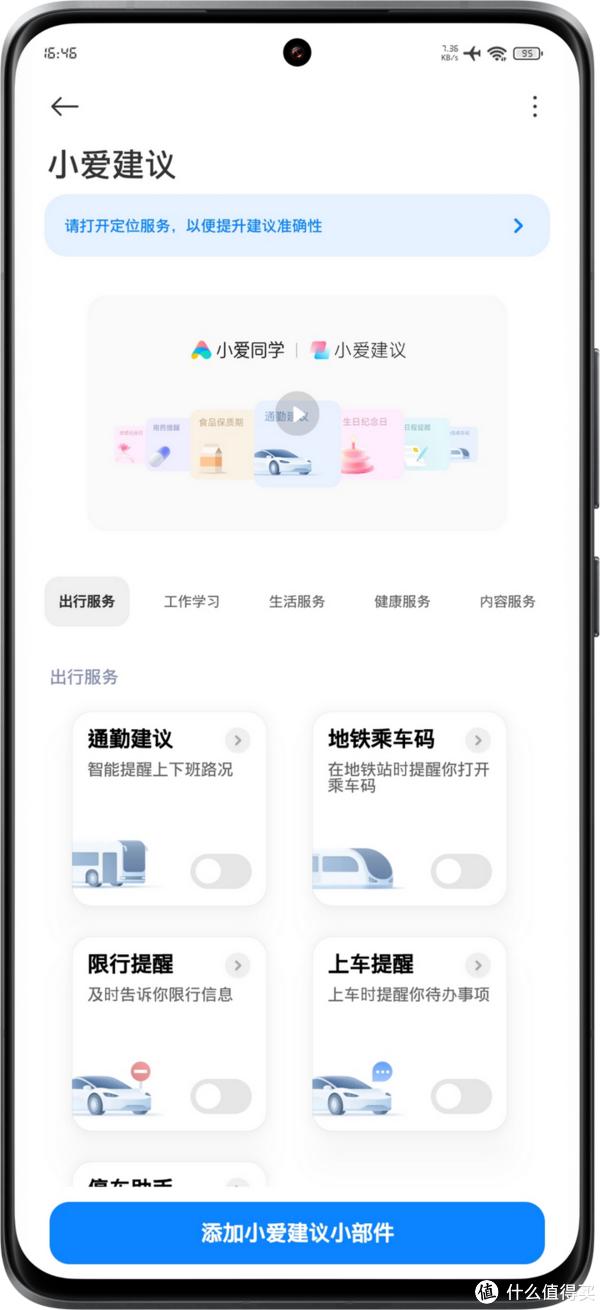Play the 小爱建议 intro video

click(x=297, y=413)
